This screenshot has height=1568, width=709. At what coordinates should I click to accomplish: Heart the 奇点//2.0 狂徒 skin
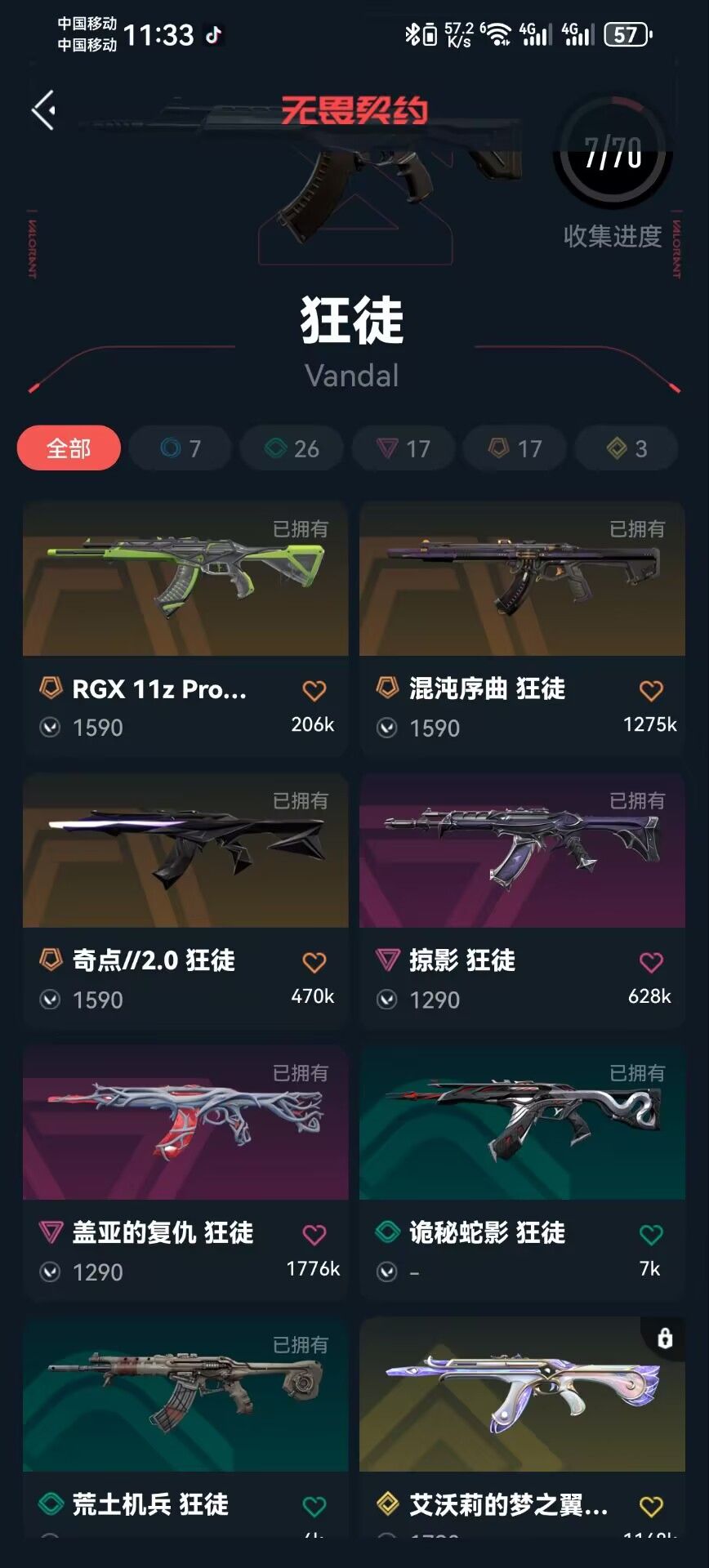click(314, 963)
